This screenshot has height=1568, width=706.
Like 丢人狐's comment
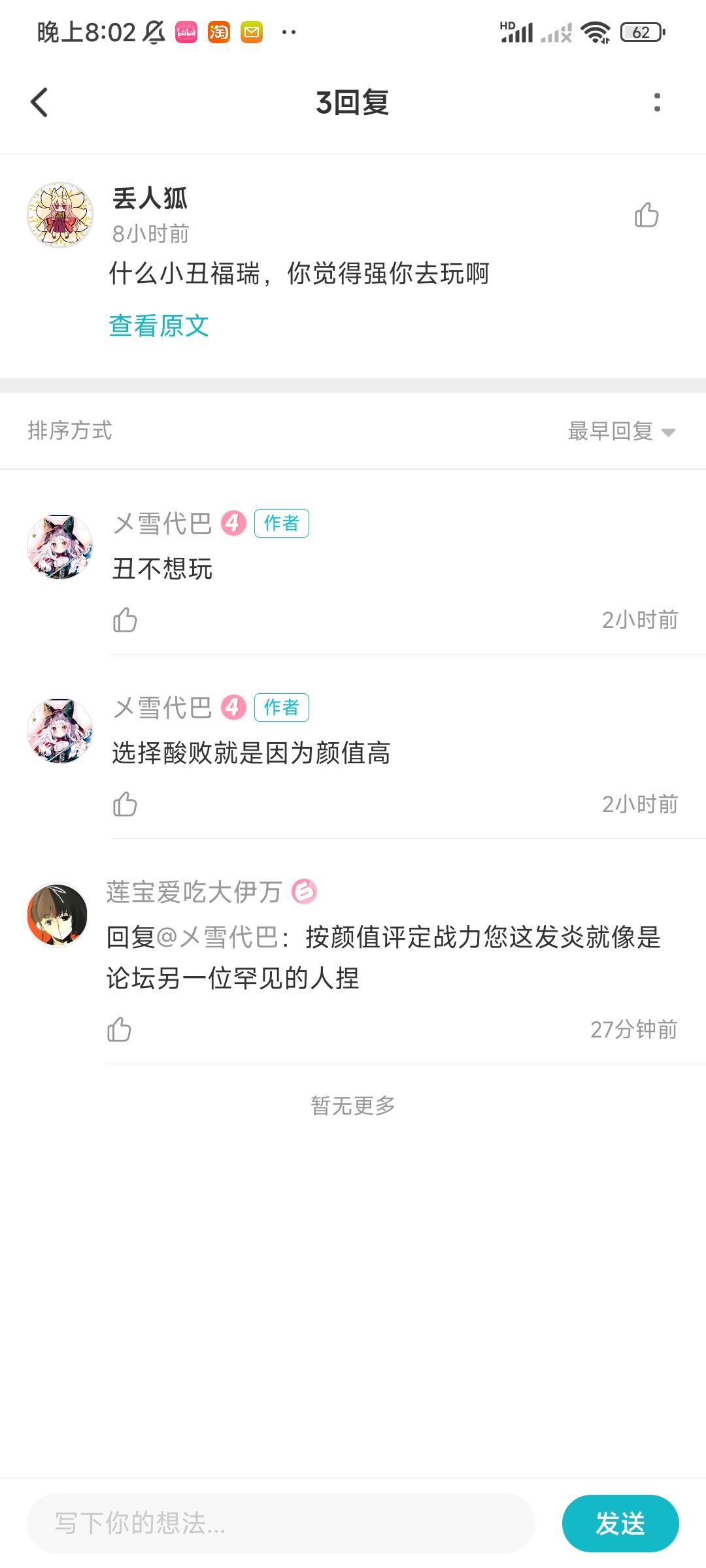click(647, 215)
